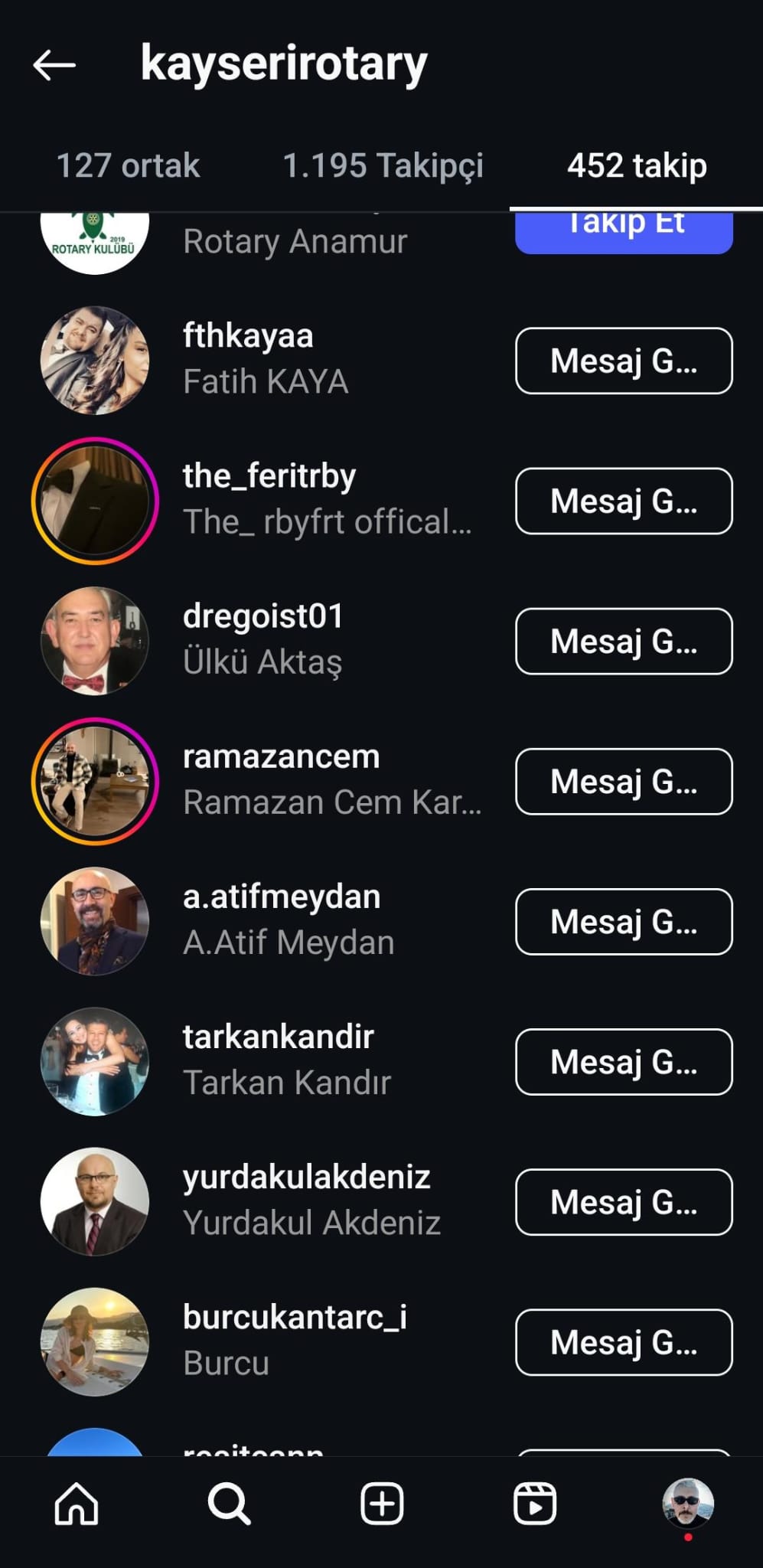Open my profile tab avatar
The image size is (763, 1568).
[687, 1504]
